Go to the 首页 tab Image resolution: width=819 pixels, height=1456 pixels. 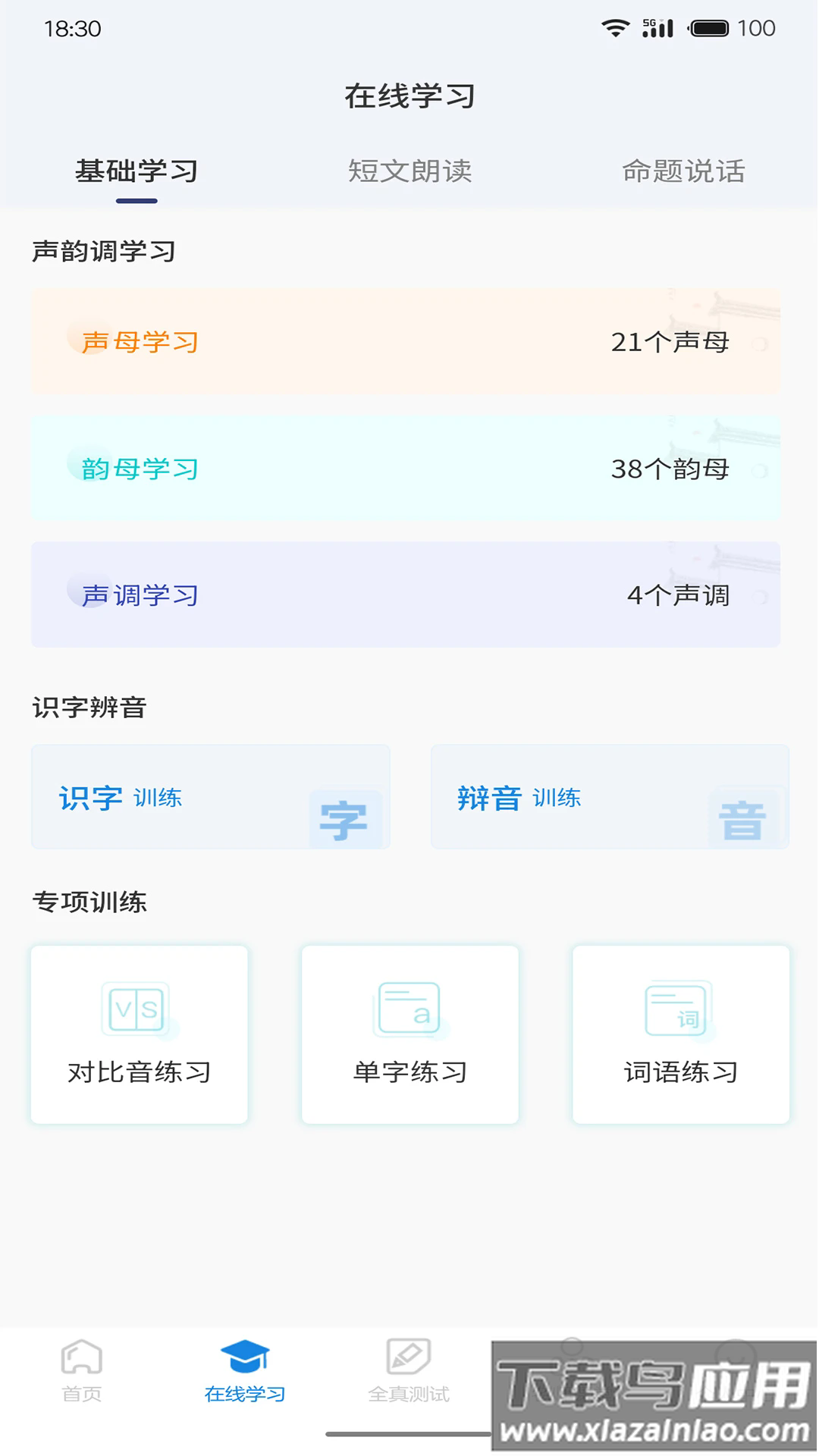pyautogui.click(x=82, y=1371)
